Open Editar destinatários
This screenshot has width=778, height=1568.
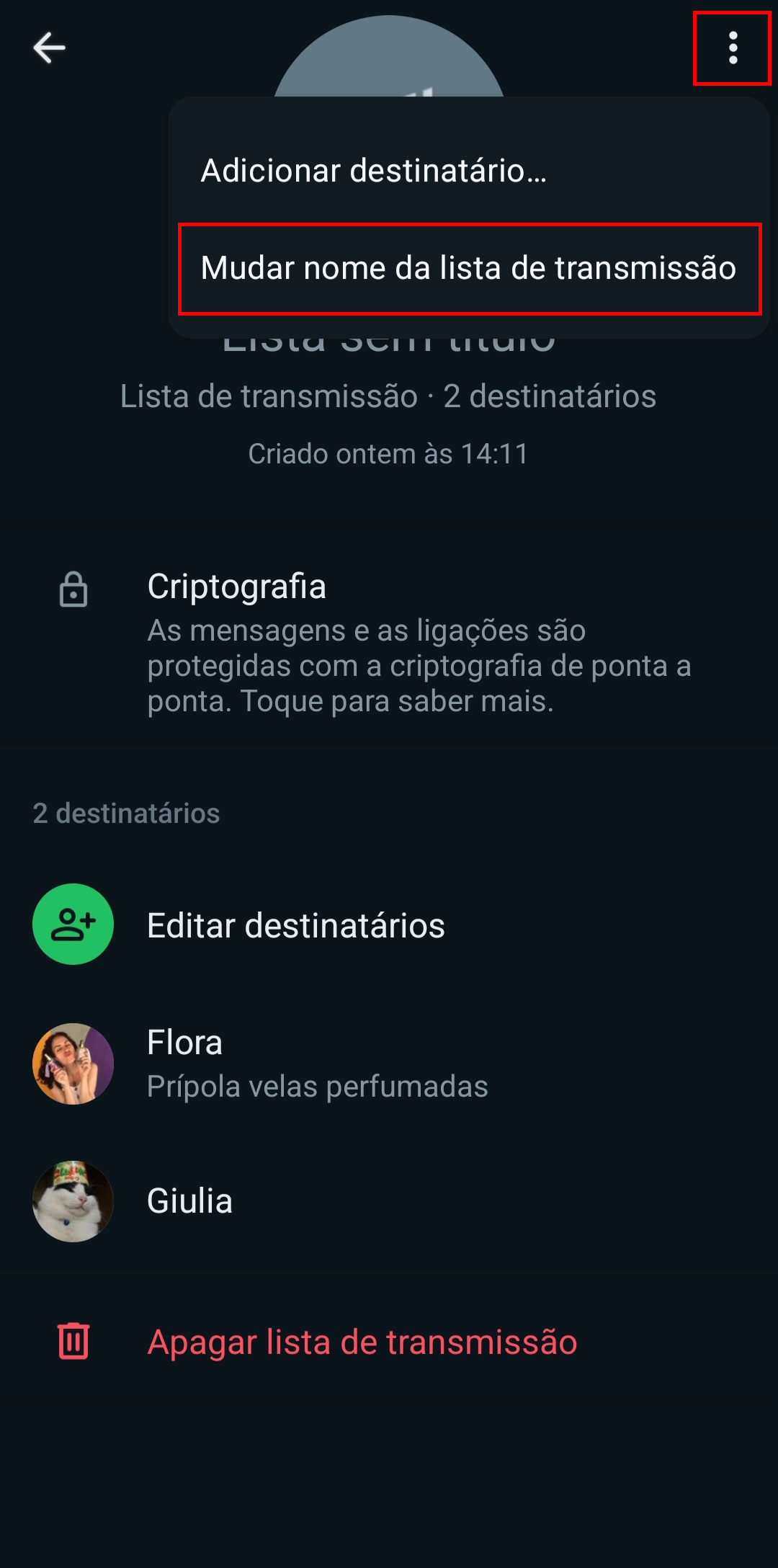[295, 925]
